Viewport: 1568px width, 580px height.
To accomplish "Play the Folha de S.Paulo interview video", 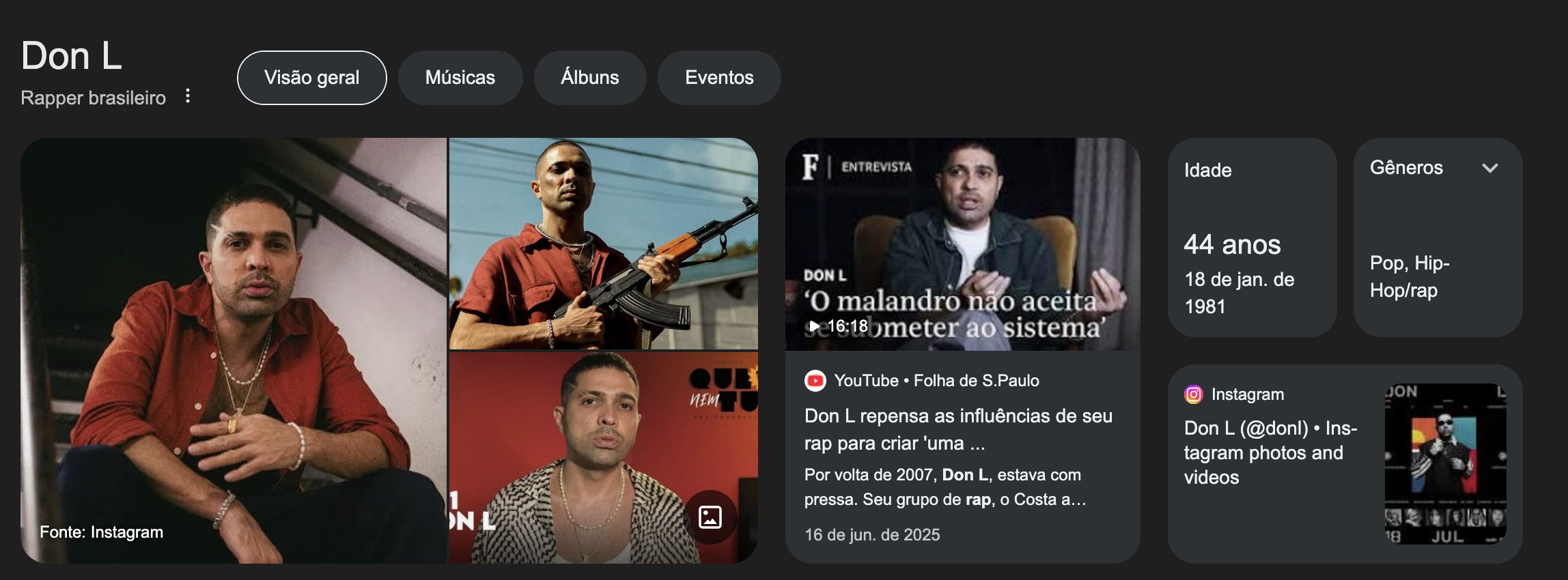I will tap(962, 244).
